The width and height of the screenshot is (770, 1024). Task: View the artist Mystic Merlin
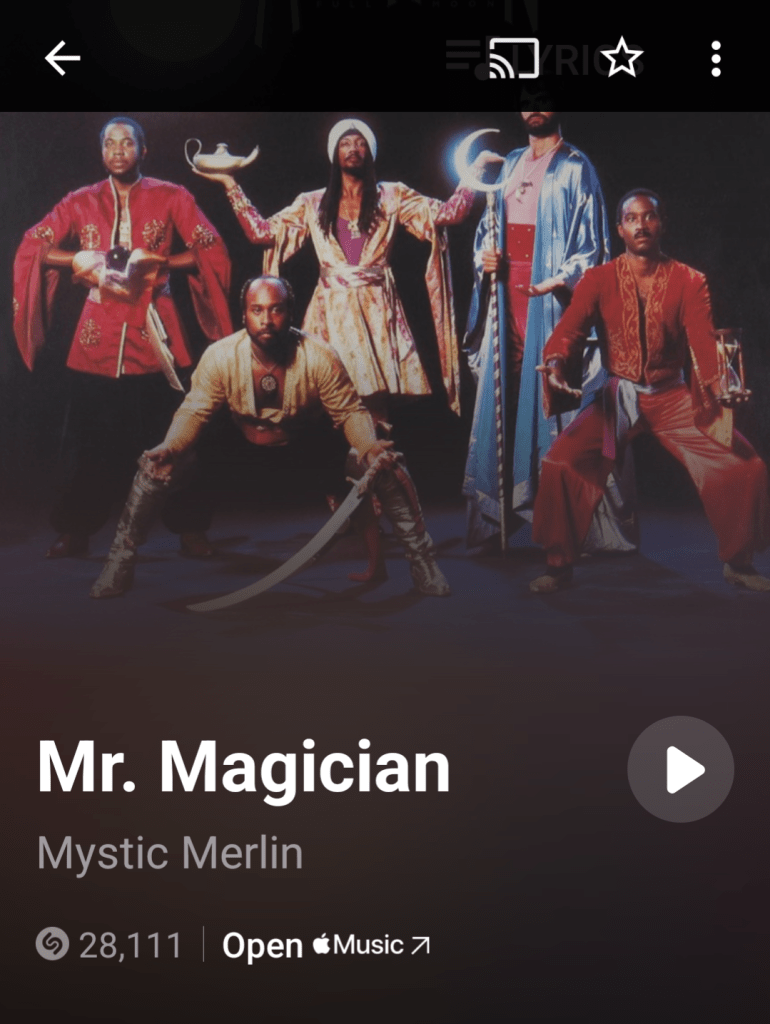170,854
